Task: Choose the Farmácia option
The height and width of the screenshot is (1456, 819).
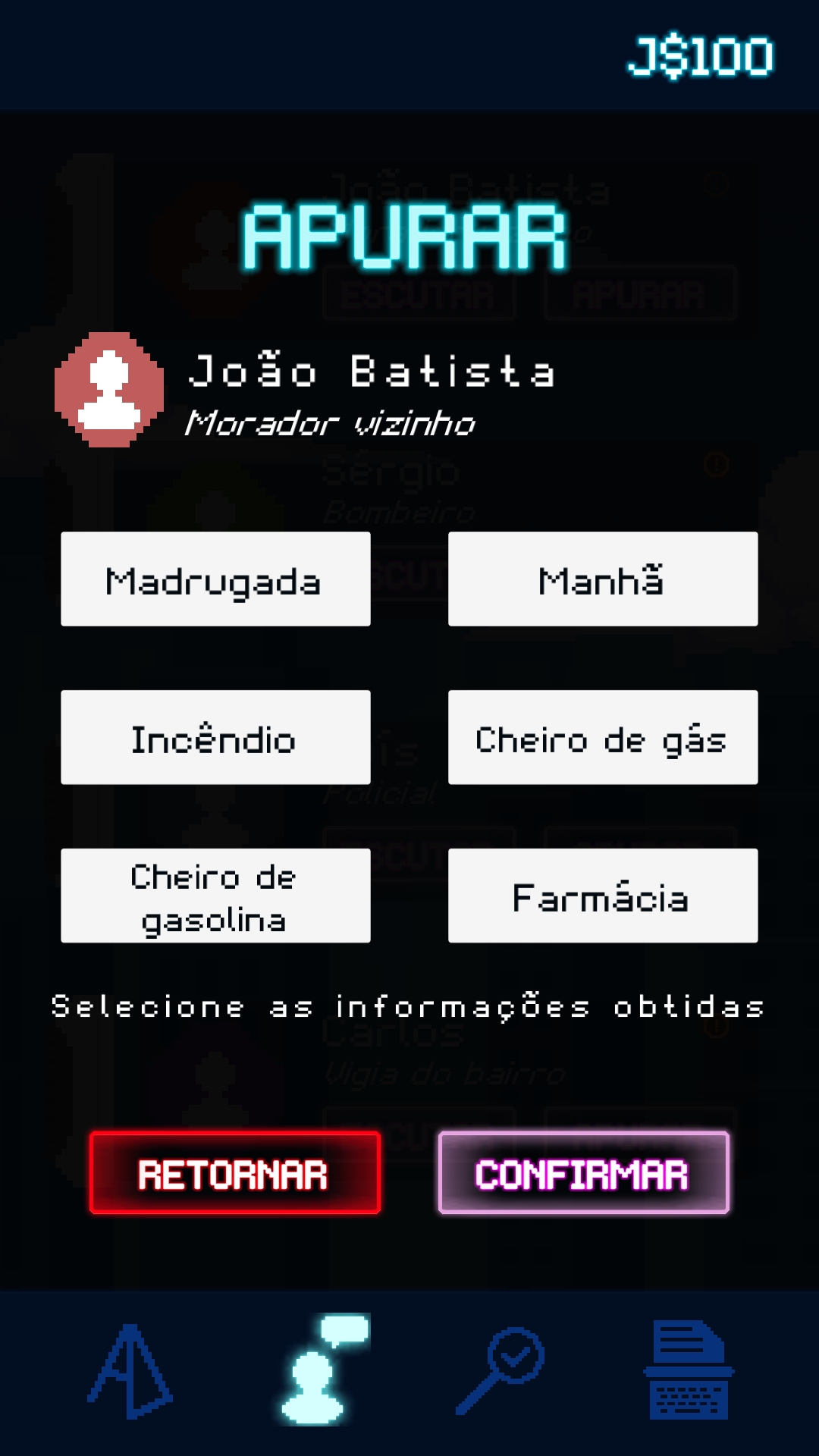Action: pos(603,896)
